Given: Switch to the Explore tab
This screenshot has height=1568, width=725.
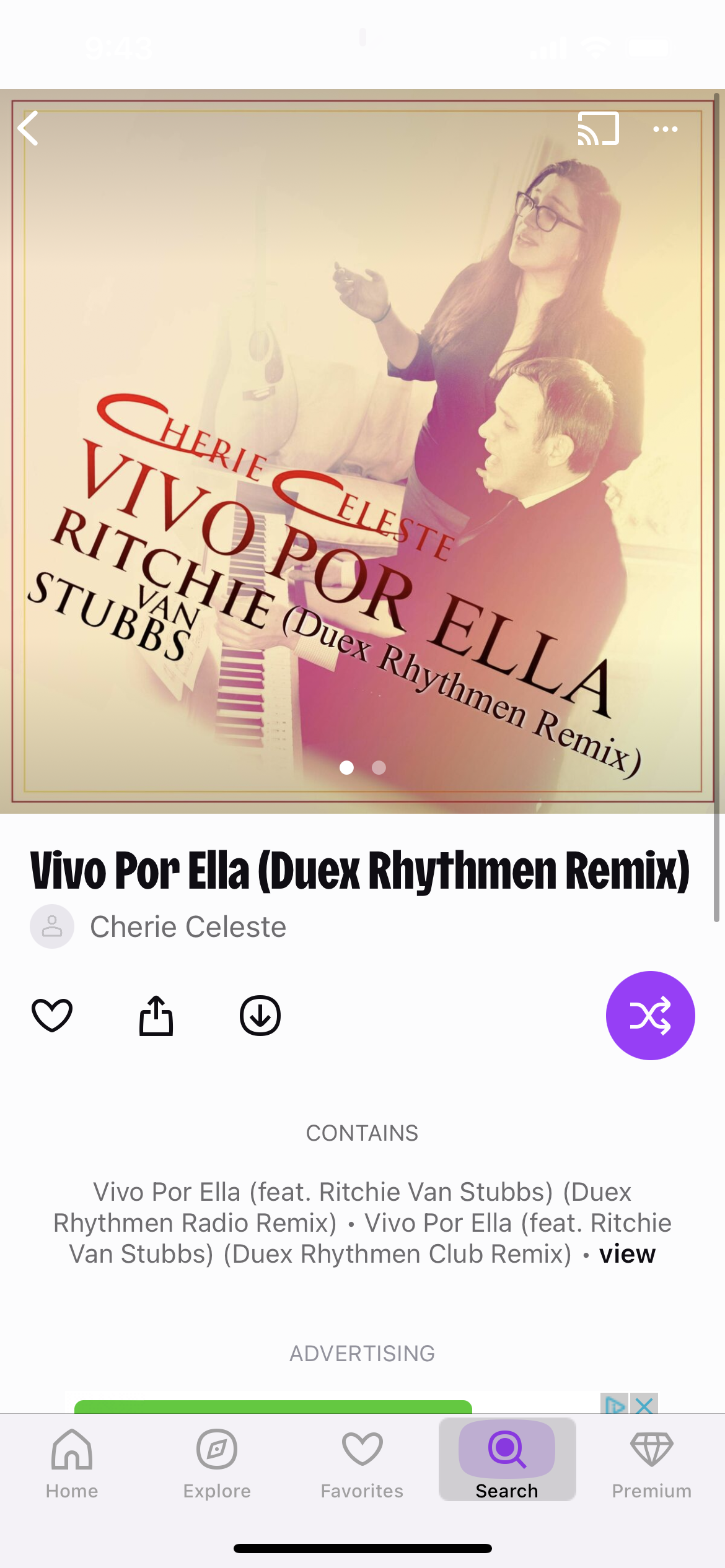Looking at the screenshot, I should pyautogui.click(x=217, y=1463).
